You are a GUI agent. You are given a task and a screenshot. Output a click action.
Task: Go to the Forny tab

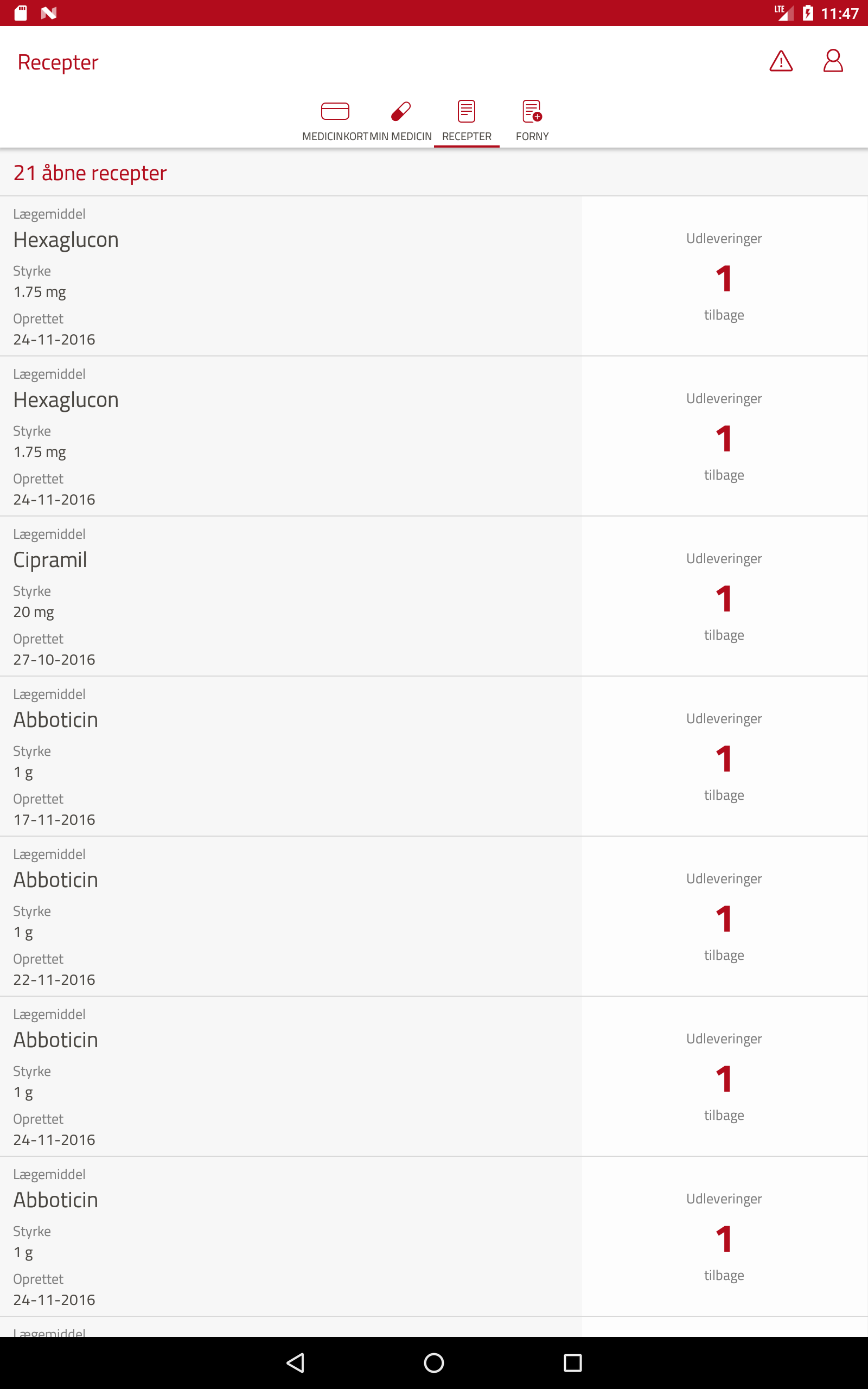[x=532, y=120]
